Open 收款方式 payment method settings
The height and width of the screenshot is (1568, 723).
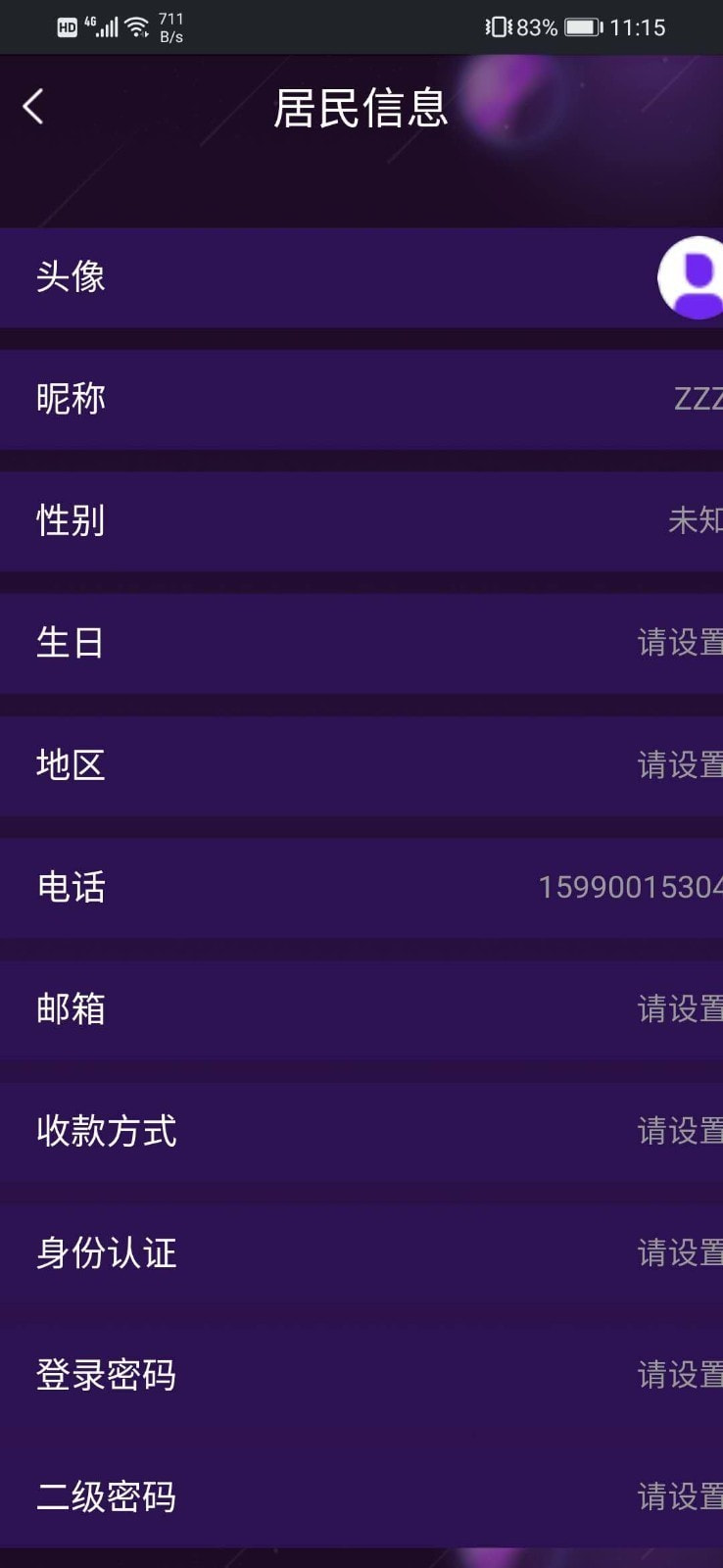click(x=361, y=1132)
